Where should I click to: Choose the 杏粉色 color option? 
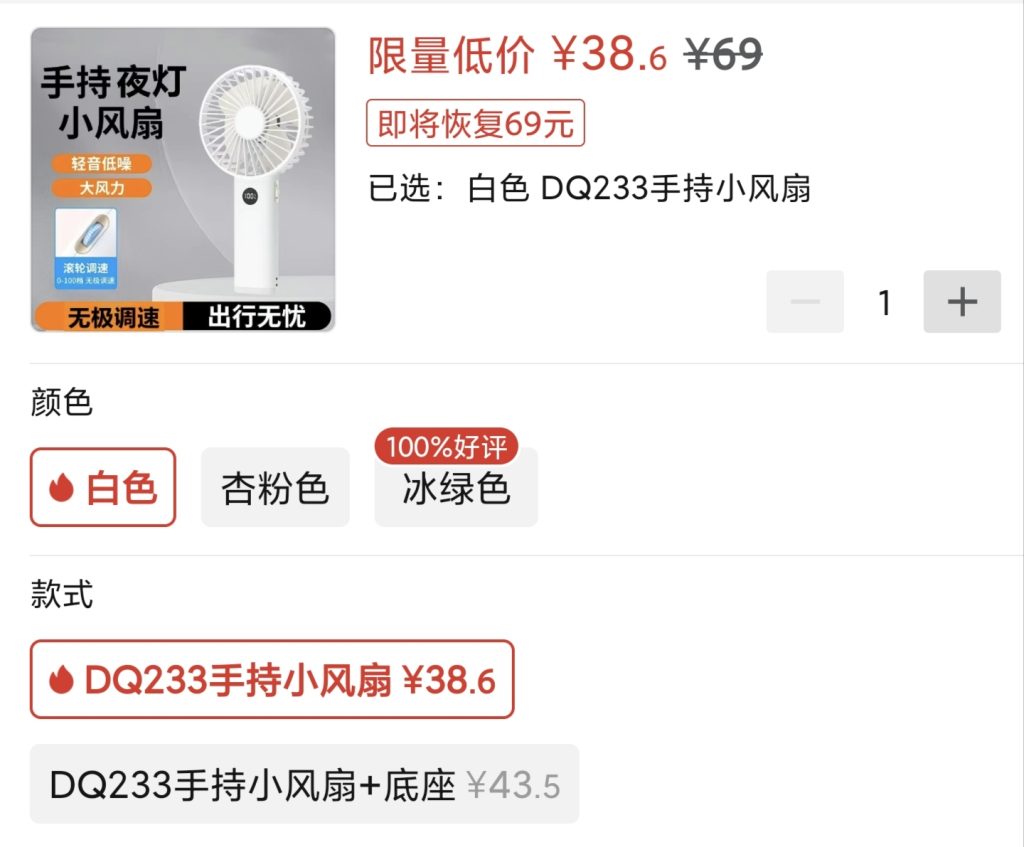point(275,487)
